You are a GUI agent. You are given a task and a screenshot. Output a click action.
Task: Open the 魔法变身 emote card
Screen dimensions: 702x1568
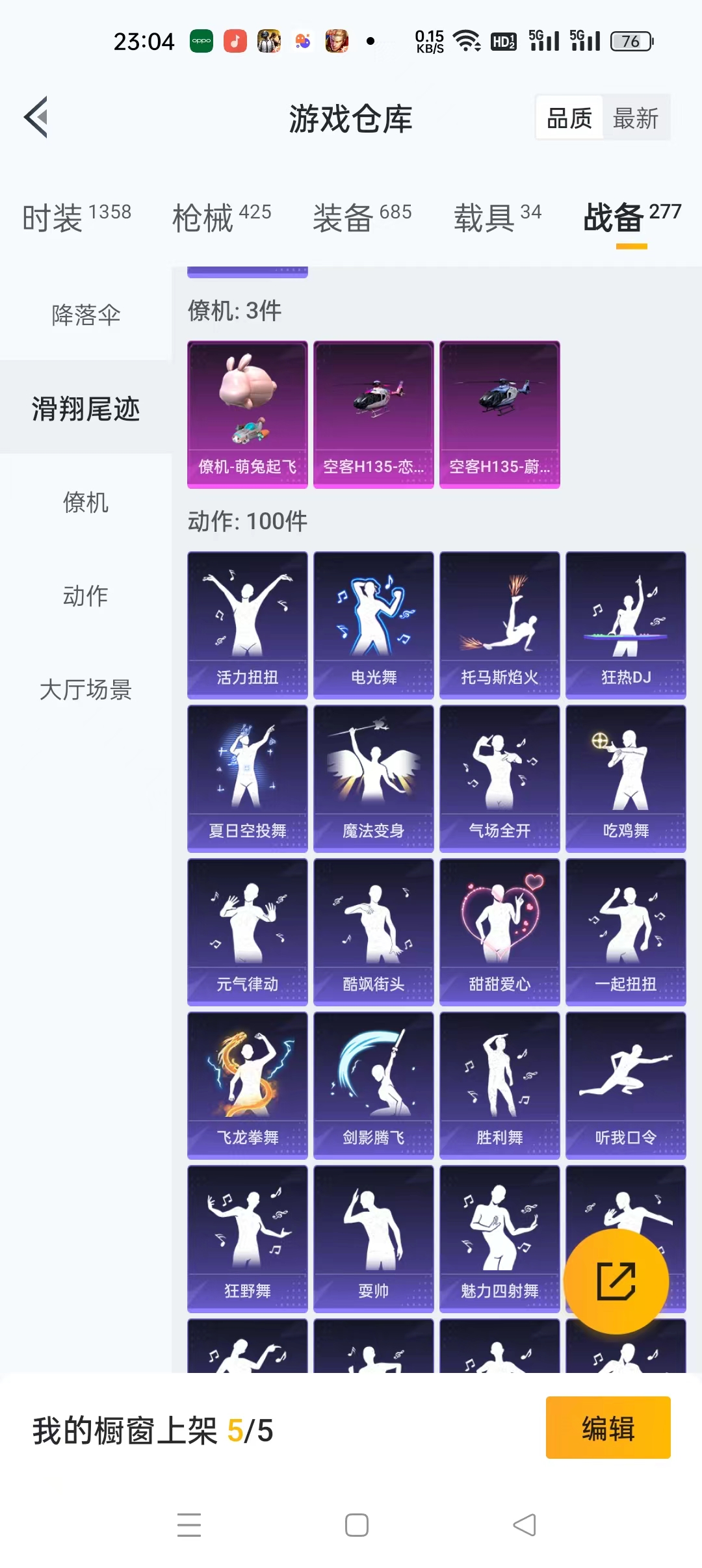pos(374,779)
